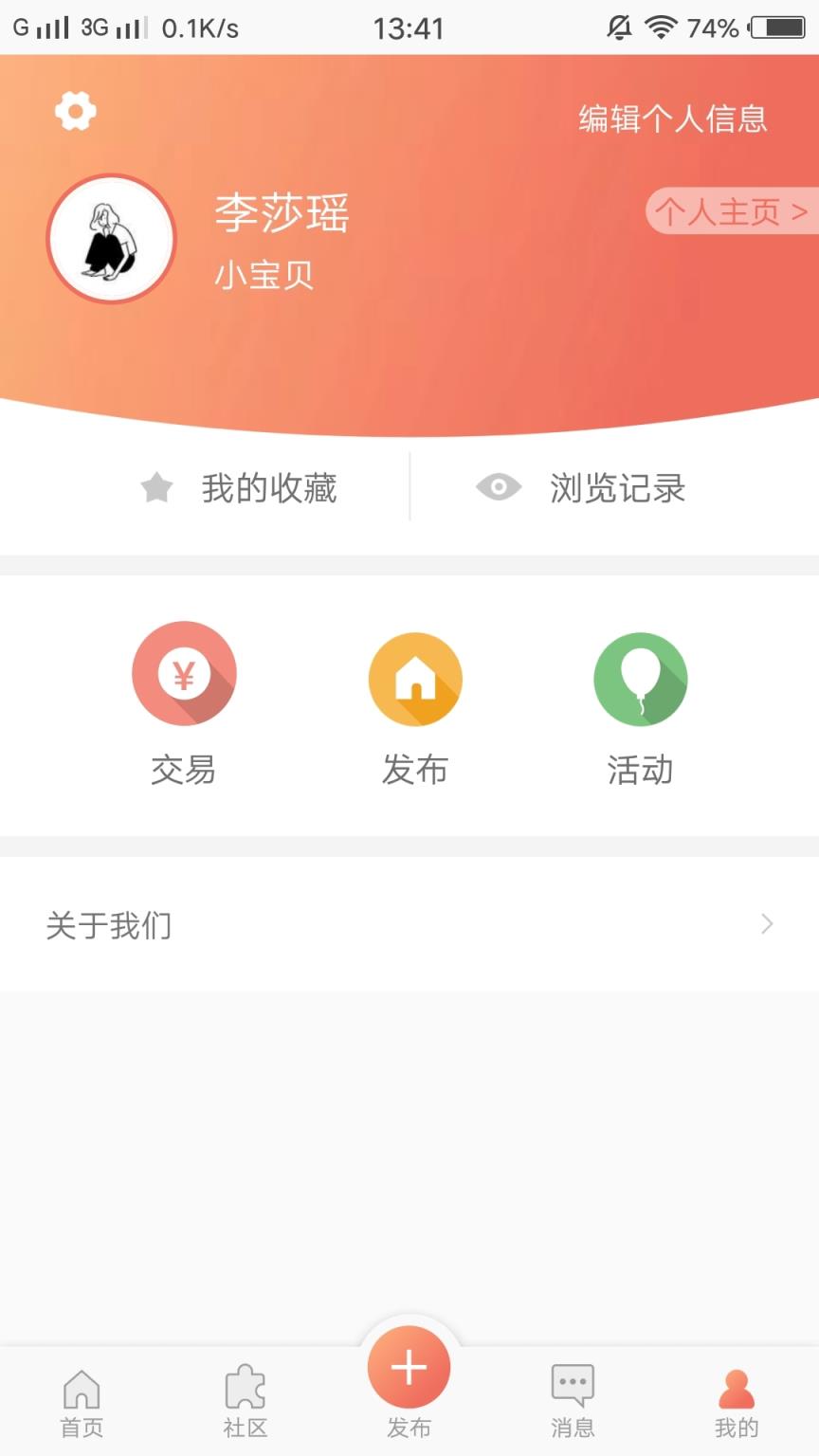
Task: Open the settings gear icon
Action: [74, 111]
